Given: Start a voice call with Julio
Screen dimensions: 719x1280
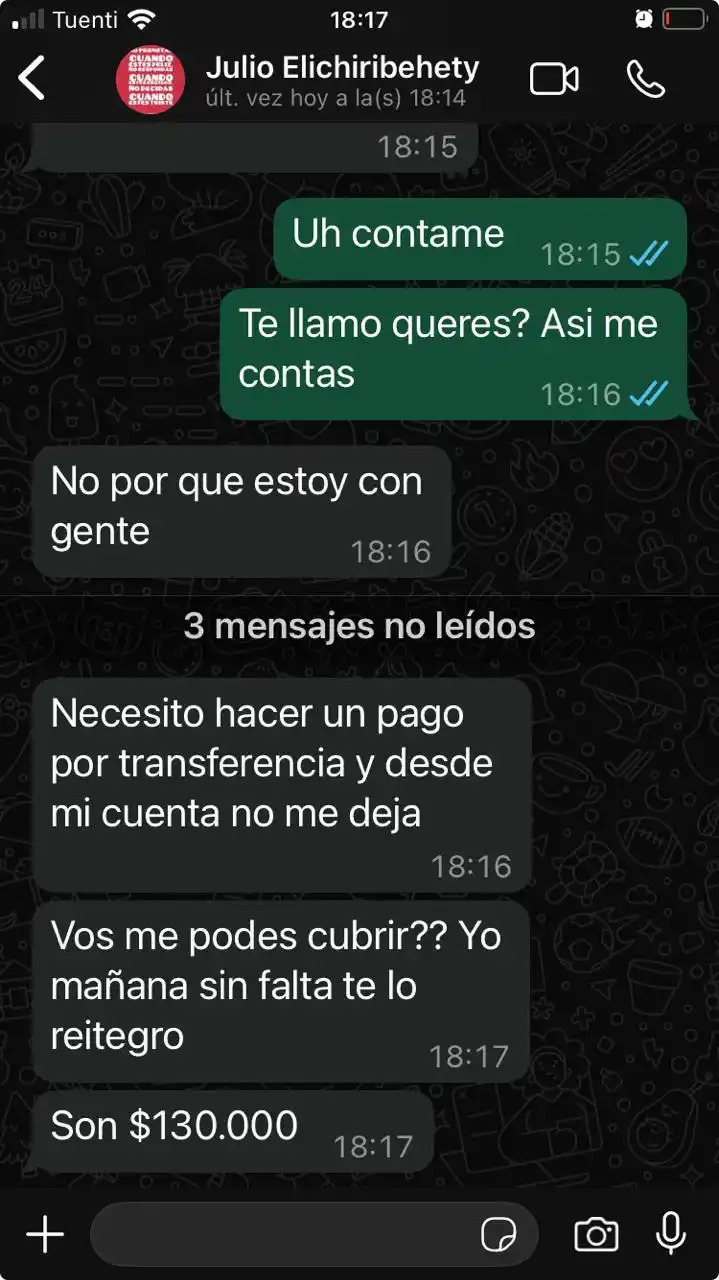Looking at the screenshot, I should coord(645,79).
